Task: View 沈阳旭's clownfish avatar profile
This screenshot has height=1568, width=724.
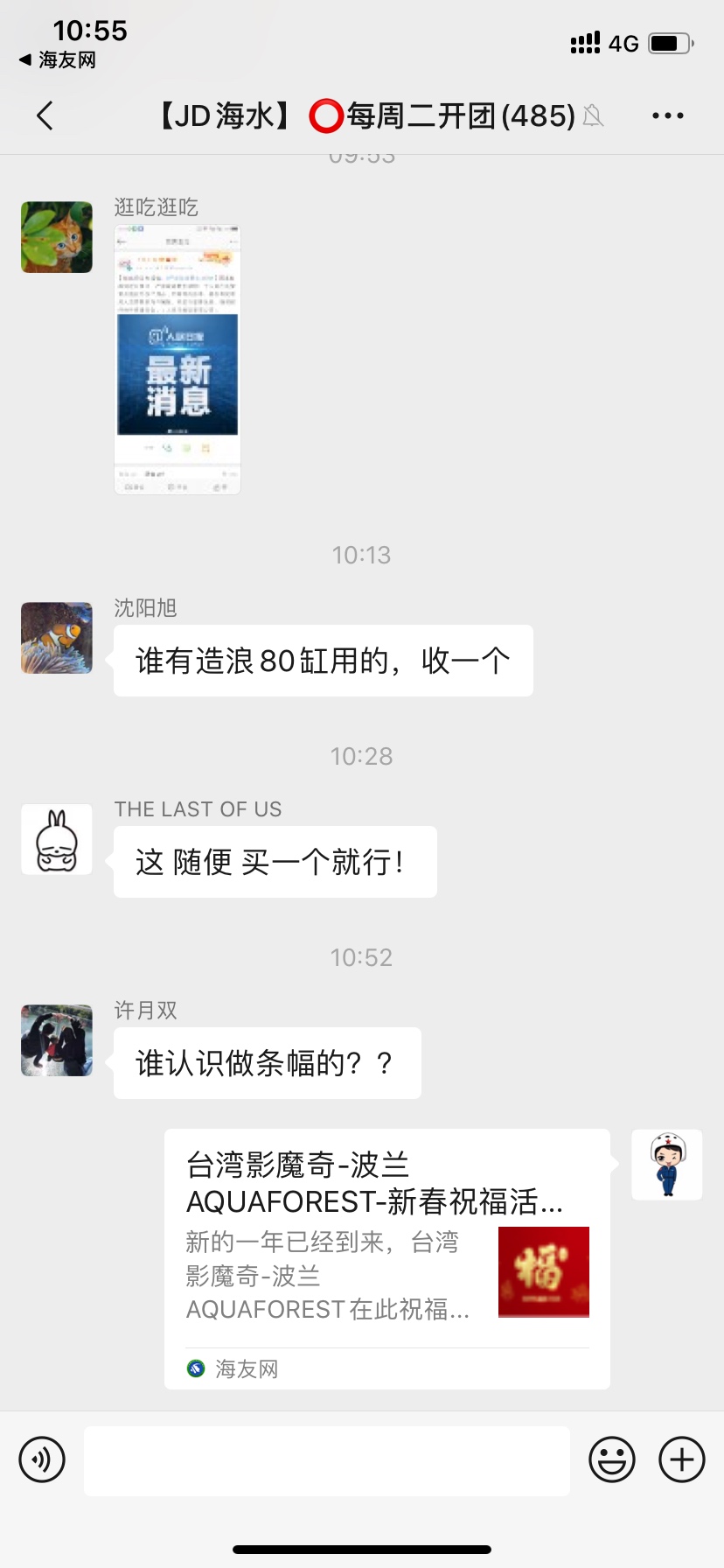Action: pos(57,638)
